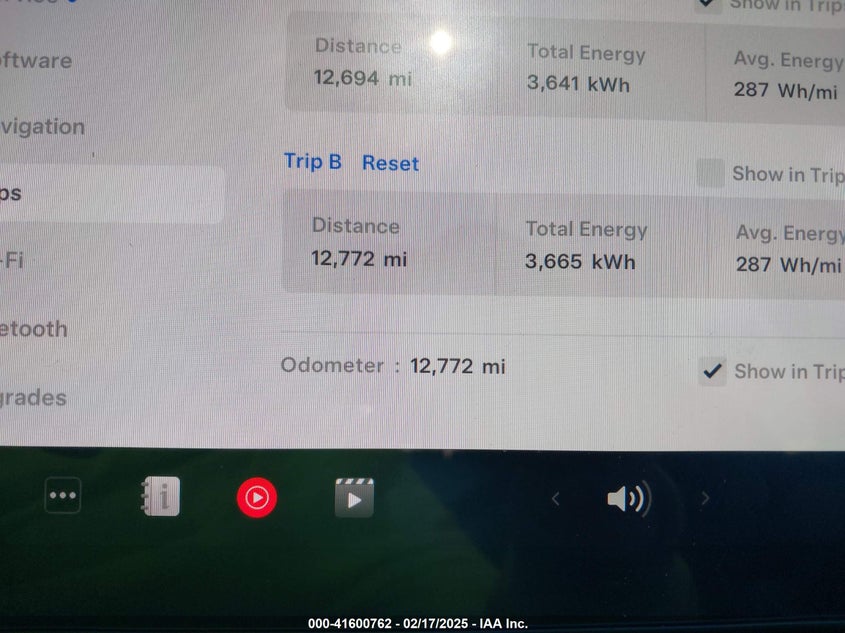The width and height of the screenshot is (845, 633).
Task: Tap the volume speaker icon
Action: (x=628, y=498)
